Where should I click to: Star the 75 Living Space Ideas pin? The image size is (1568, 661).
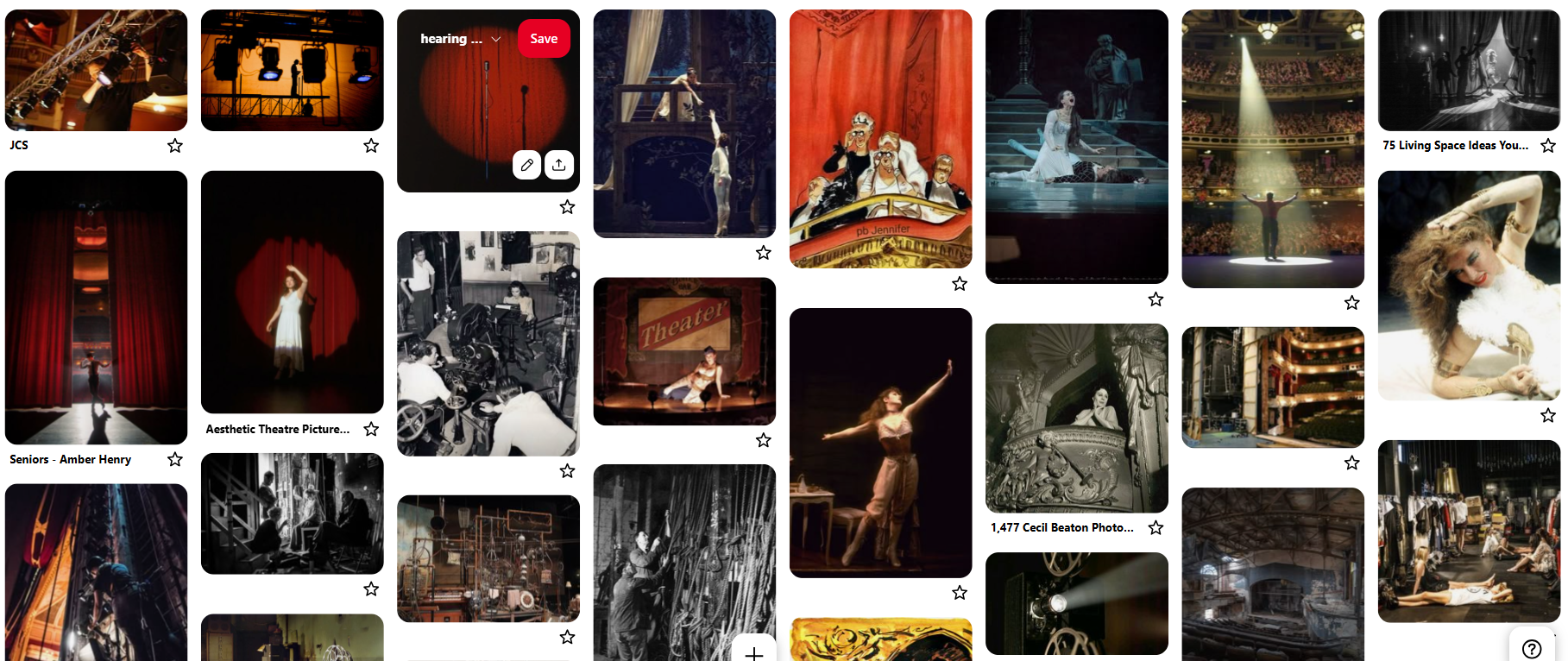coord(1548,146)
